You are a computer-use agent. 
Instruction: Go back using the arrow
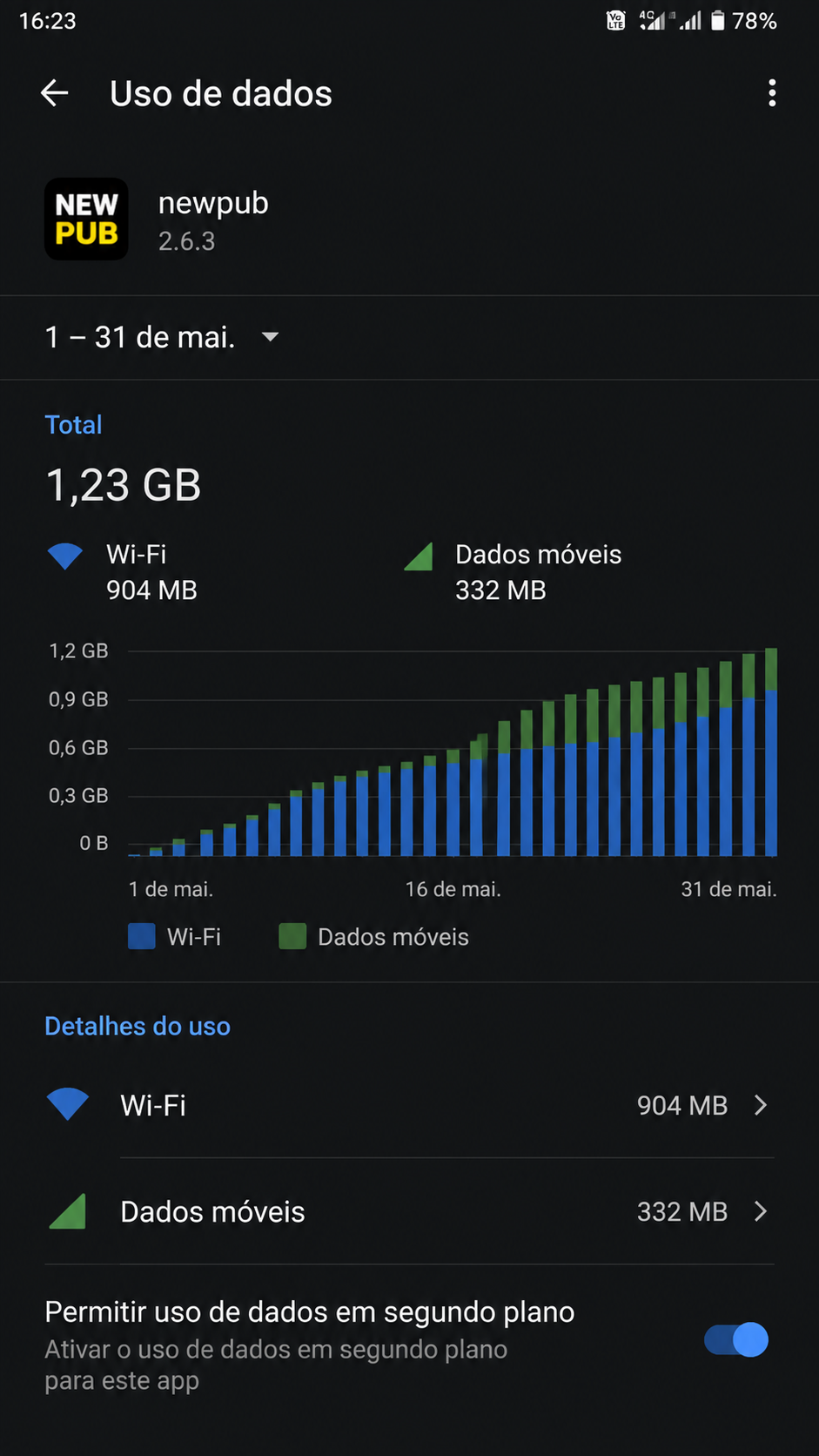coord(55,93)
